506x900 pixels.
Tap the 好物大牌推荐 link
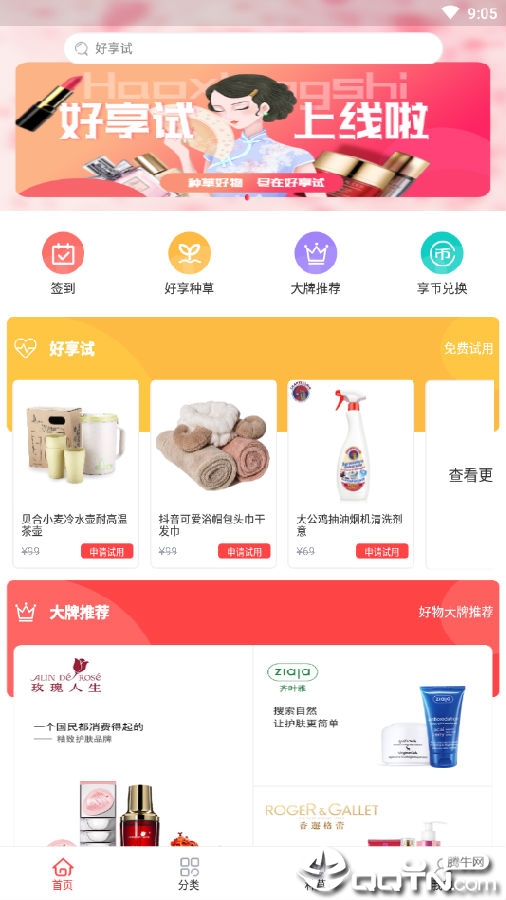(x=456, y=612)
